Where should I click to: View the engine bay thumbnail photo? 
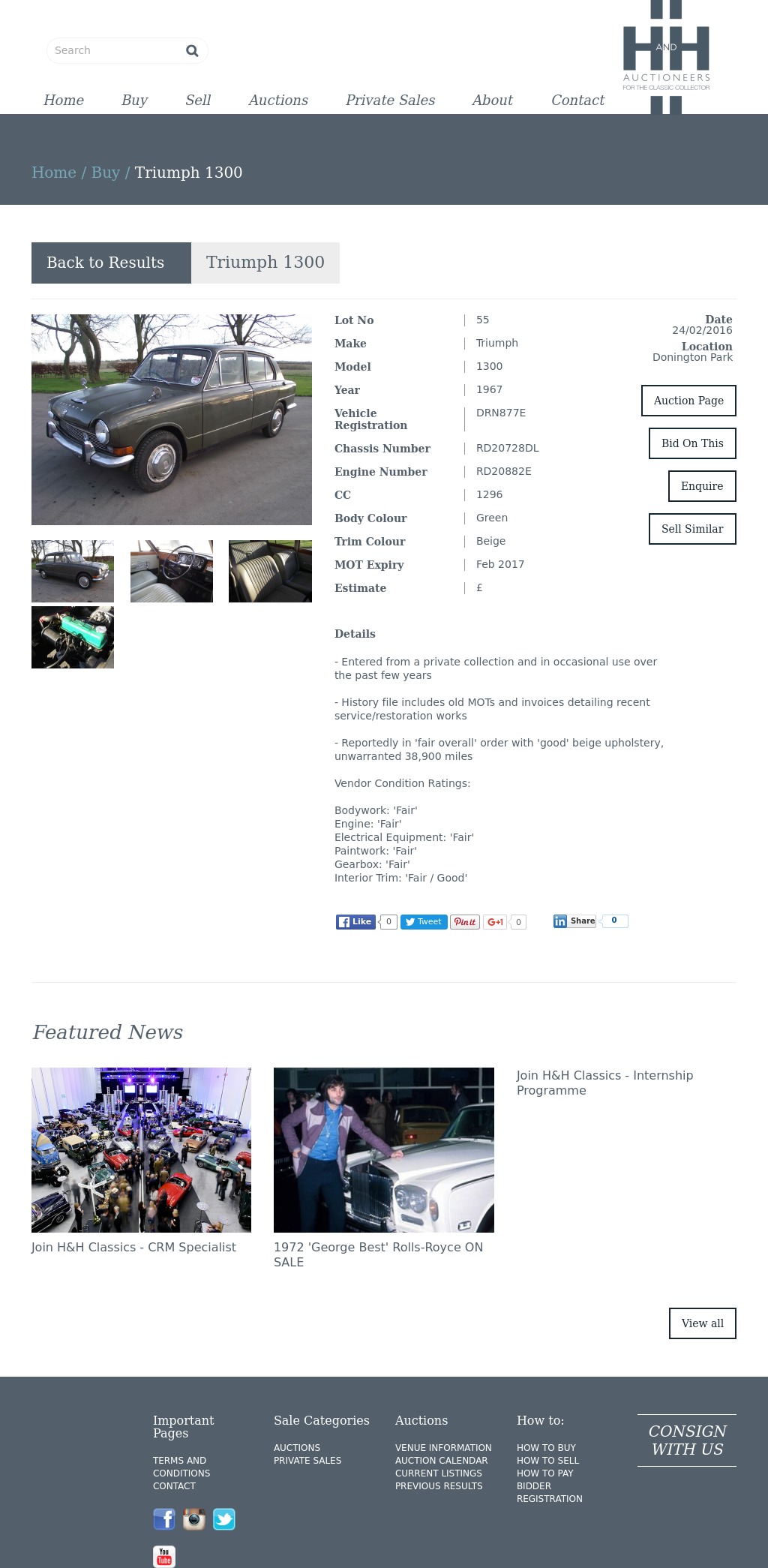[x=73, y=638]
